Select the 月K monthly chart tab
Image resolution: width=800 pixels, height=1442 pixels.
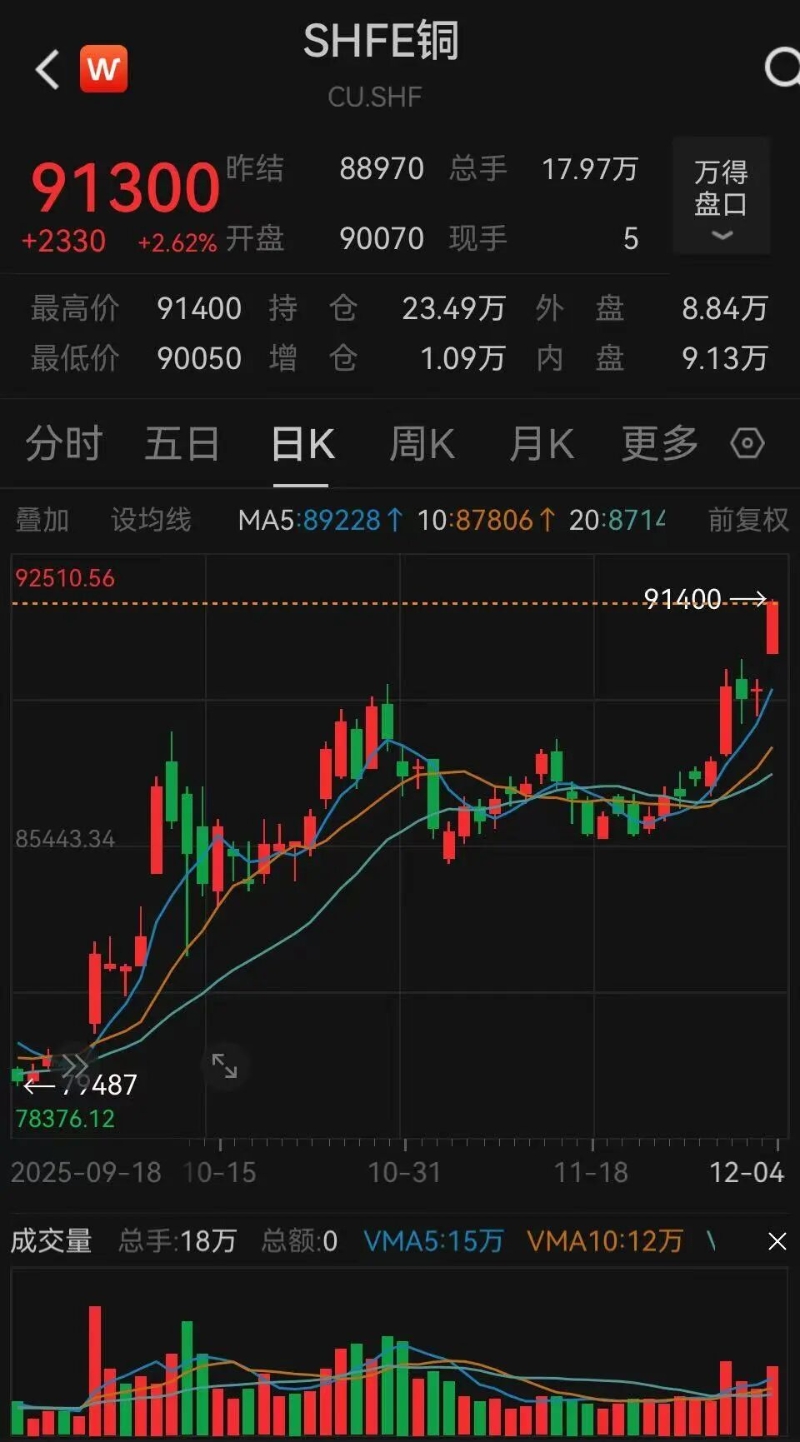tap(540, 442)
